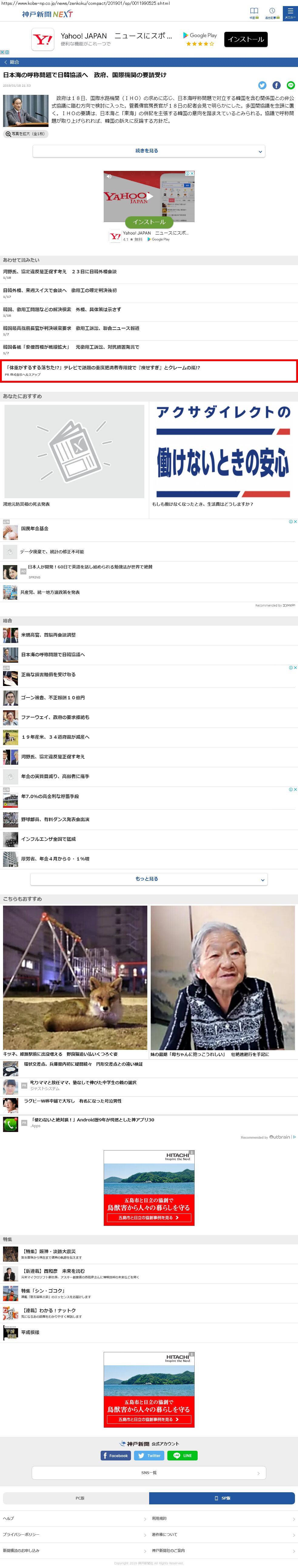The height and width of the screenshot is (1568, 298).
Task: Open the story インフルエンザ全国で猛威
Action: tap(49, 839)
